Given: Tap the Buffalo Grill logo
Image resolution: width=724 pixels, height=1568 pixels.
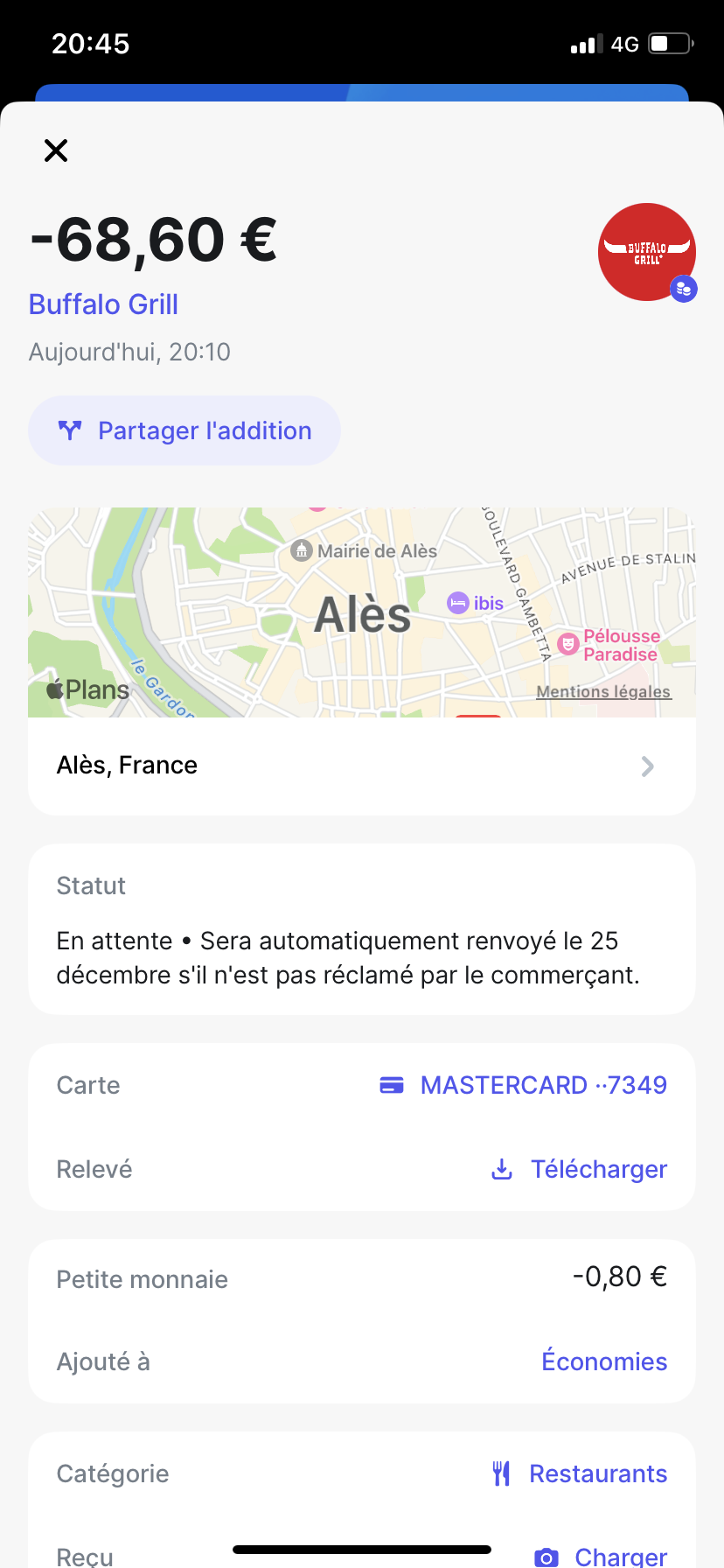Looking at the screenshot, I should [646, 252].
